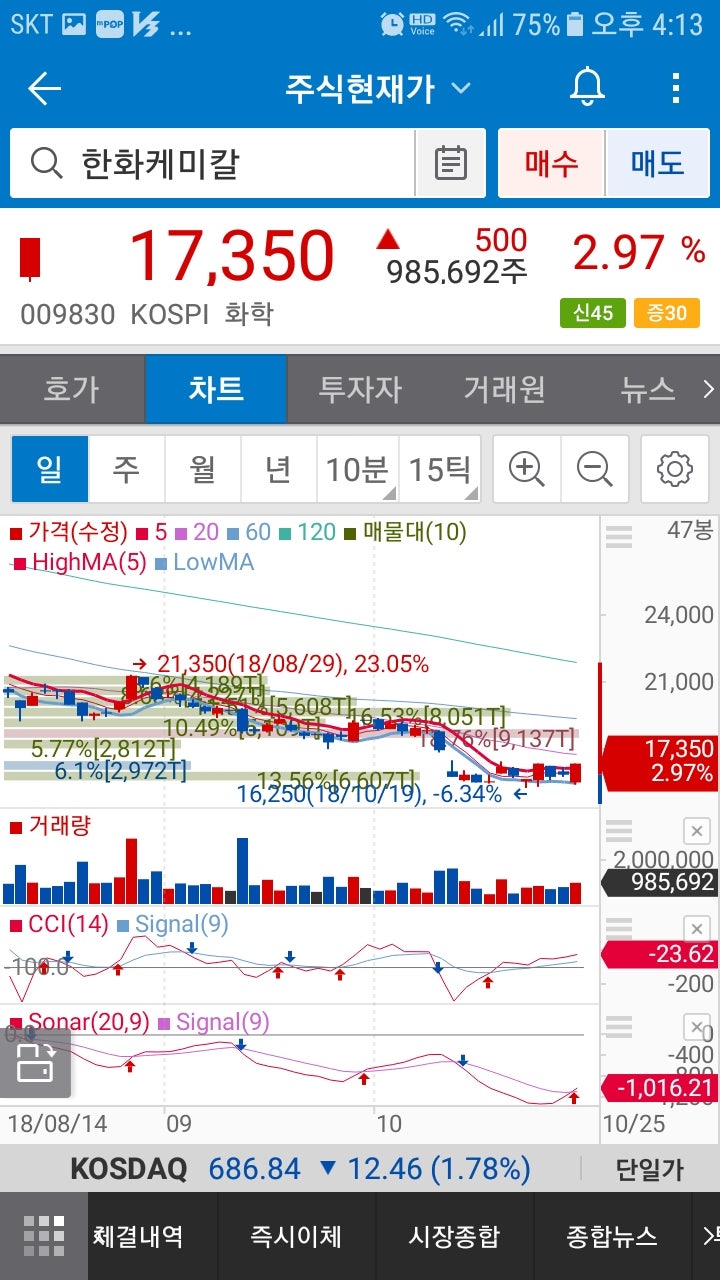Open the bottom-left grid menu icon
This screenshot has width=720, height=1280.
point(43,1236)
